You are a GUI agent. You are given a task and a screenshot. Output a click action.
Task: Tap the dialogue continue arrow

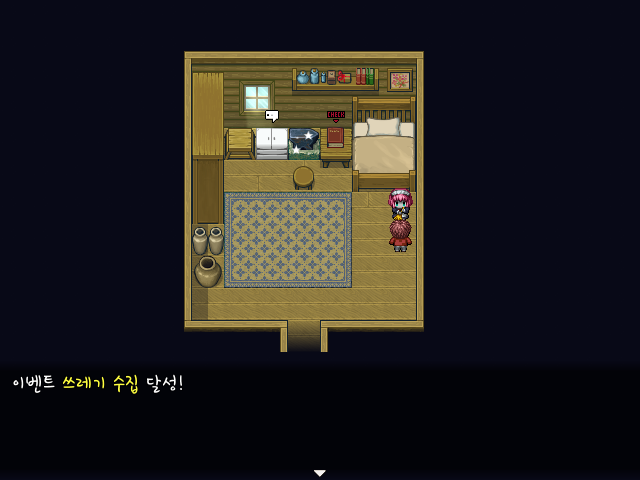320,473
